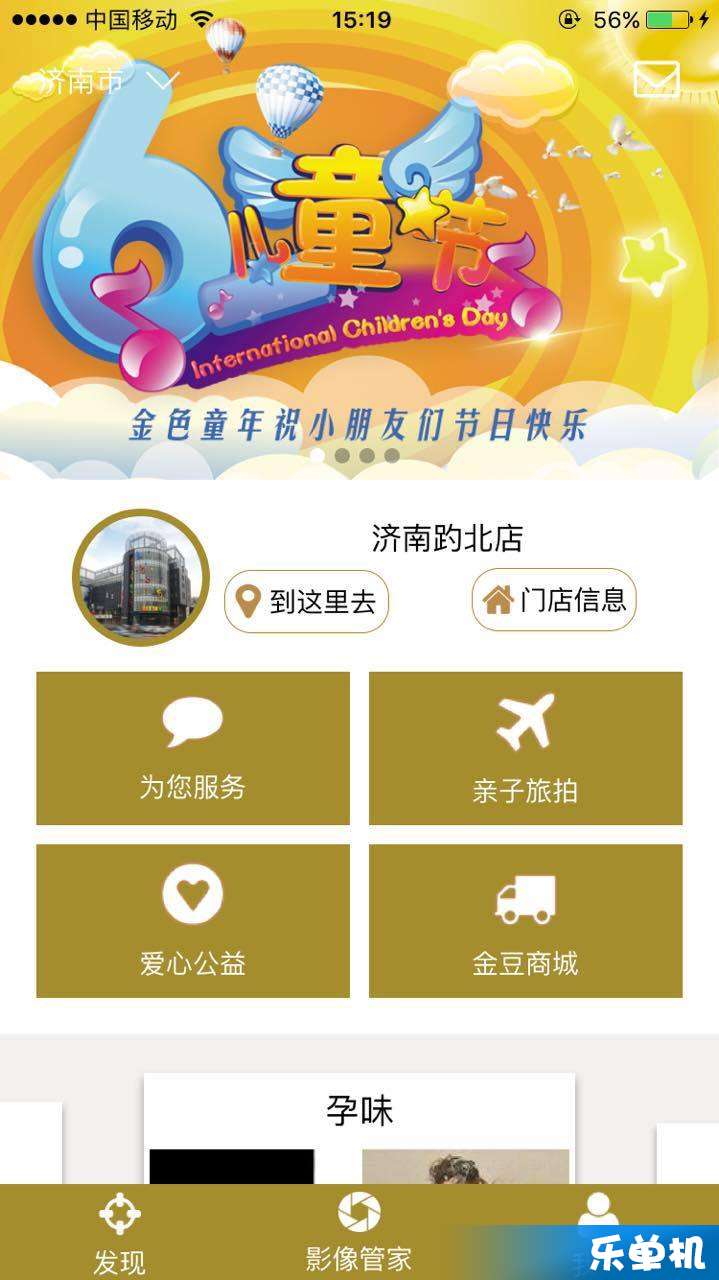Open the 孕味 card
719x1280 pixels.
coord(359,1129)
